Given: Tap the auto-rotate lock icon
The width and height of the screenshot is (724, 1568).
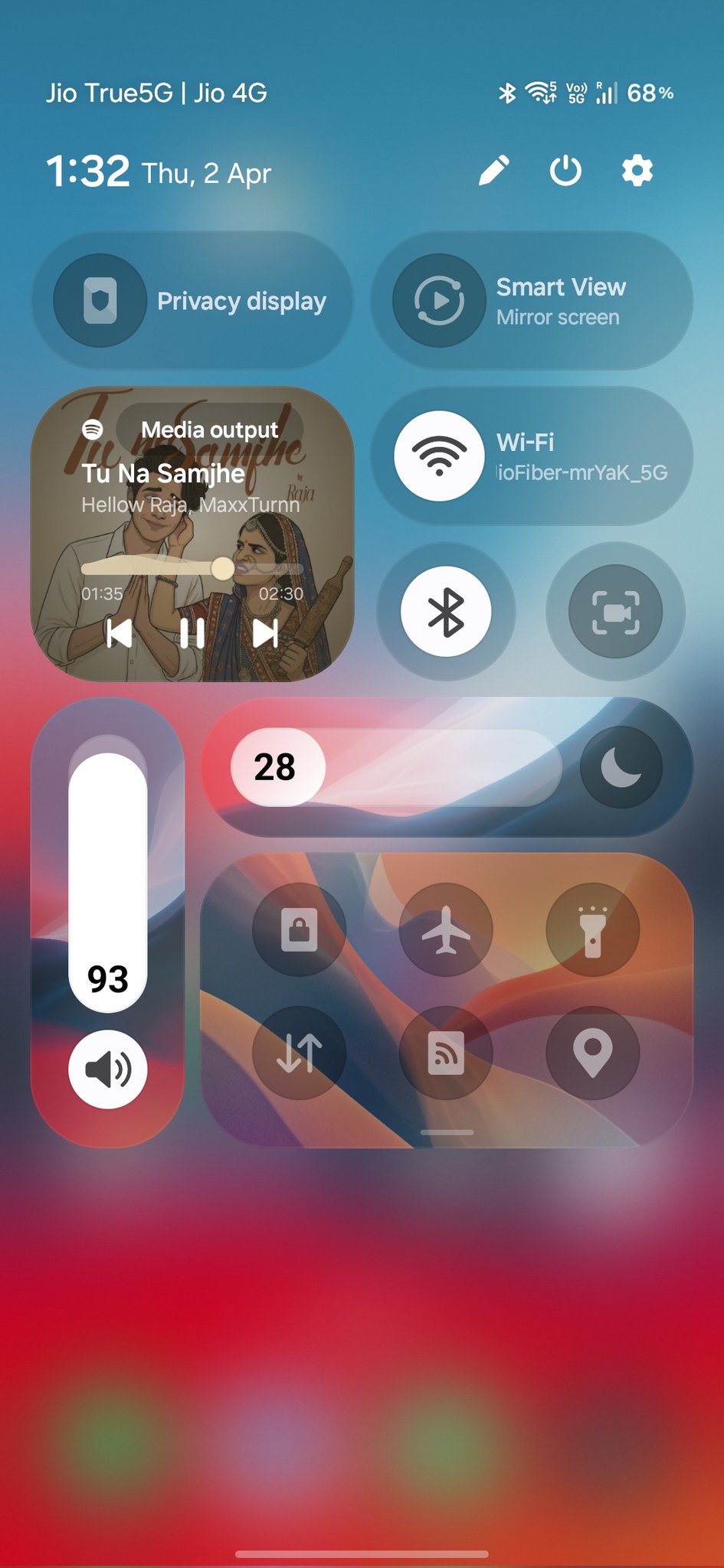Looking at the screenshot, I should pos(299,929).
